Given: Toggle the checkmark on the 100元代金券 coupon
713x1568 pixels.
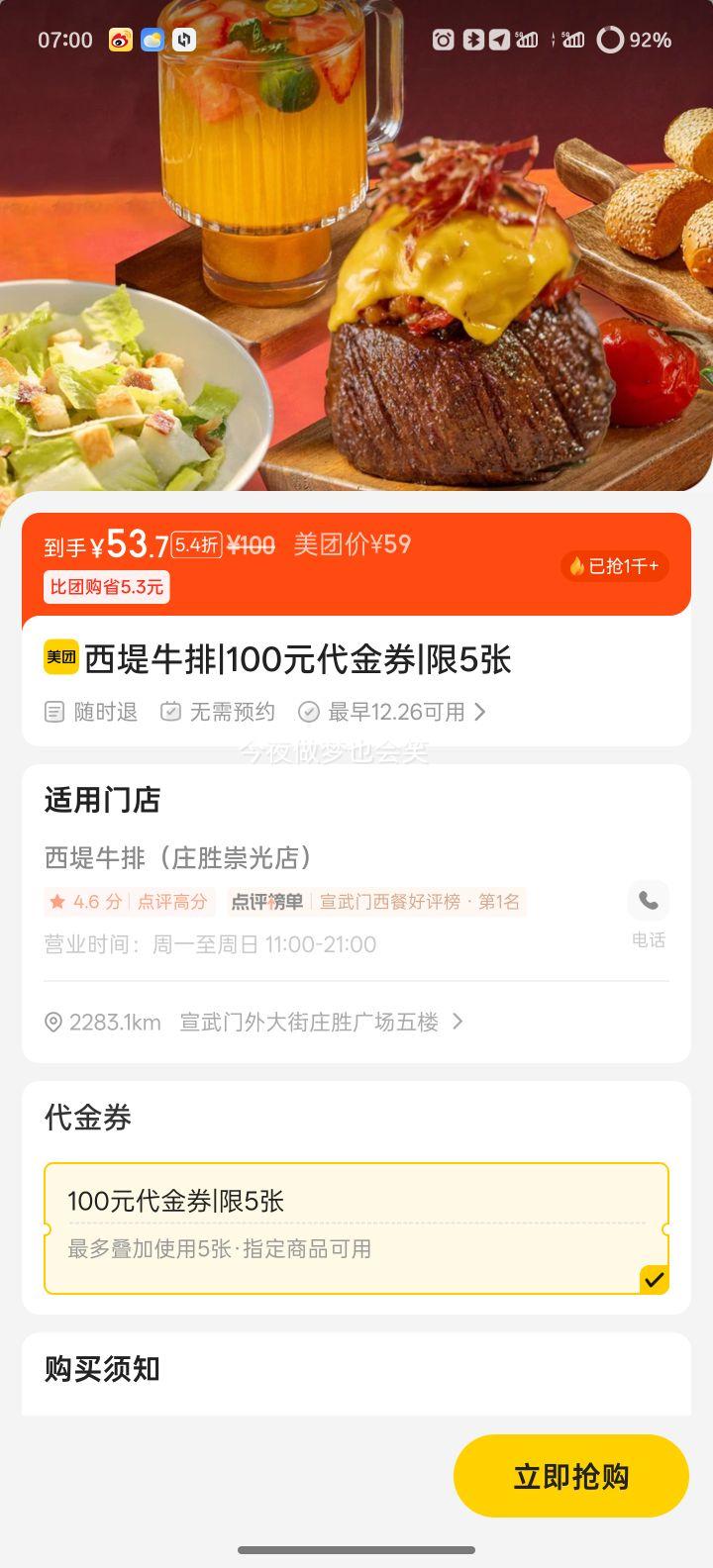Looking at the screenshot, I should click(x=654, y=1279).
